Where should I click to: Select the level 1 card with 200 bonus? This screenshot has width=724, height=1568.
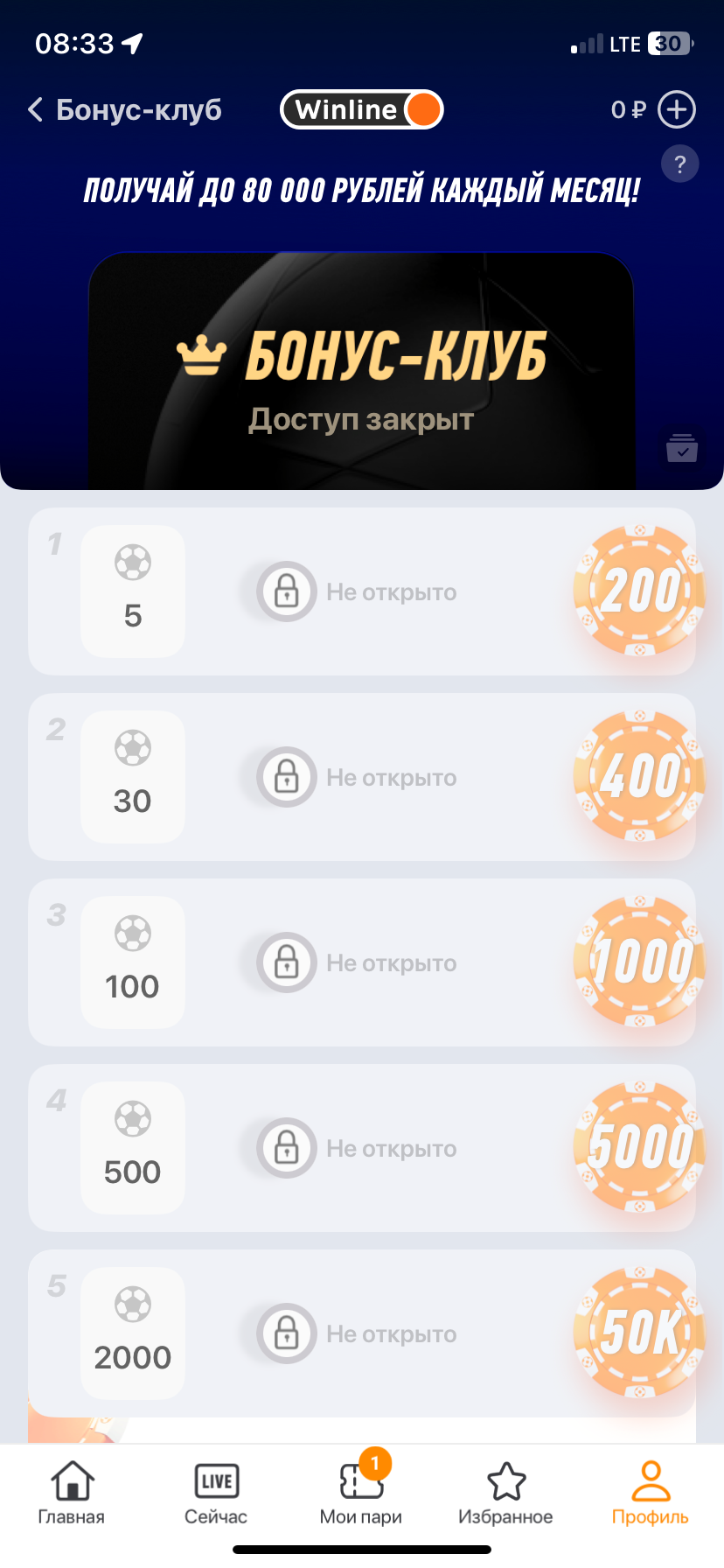click(361, 591)
